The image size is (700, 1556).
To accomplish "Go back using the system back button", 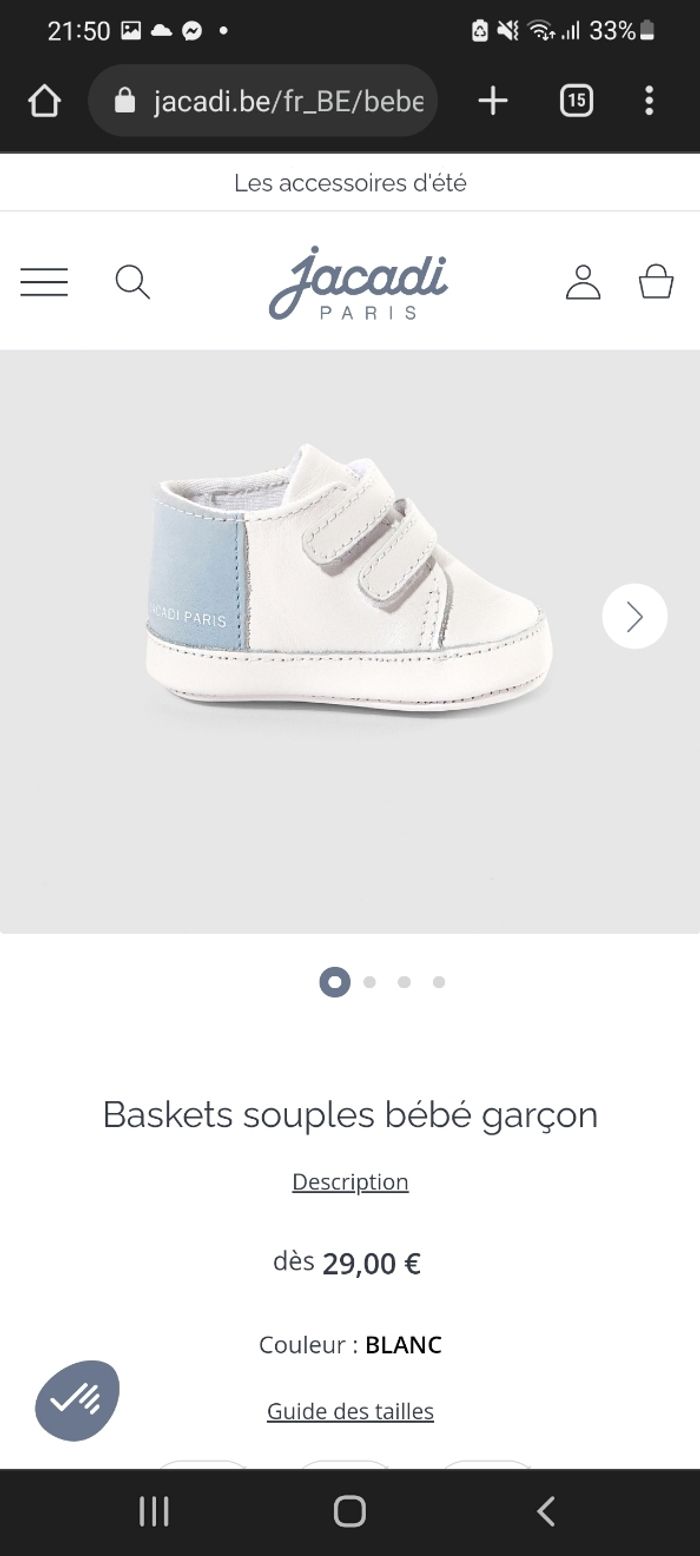I will point(546,1511).
